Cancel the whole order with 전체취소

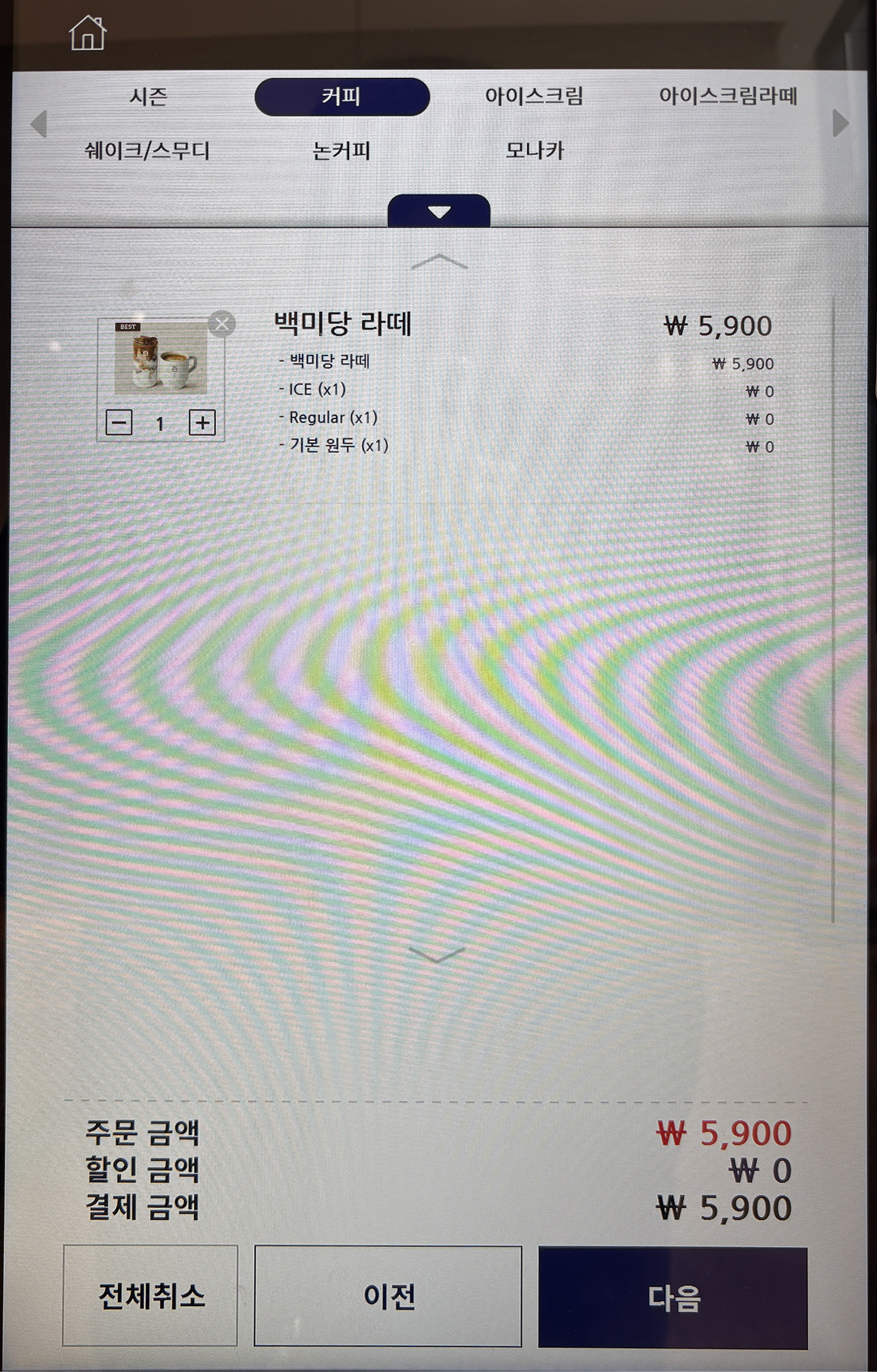pyautogui.click(x=151, y=1296)
